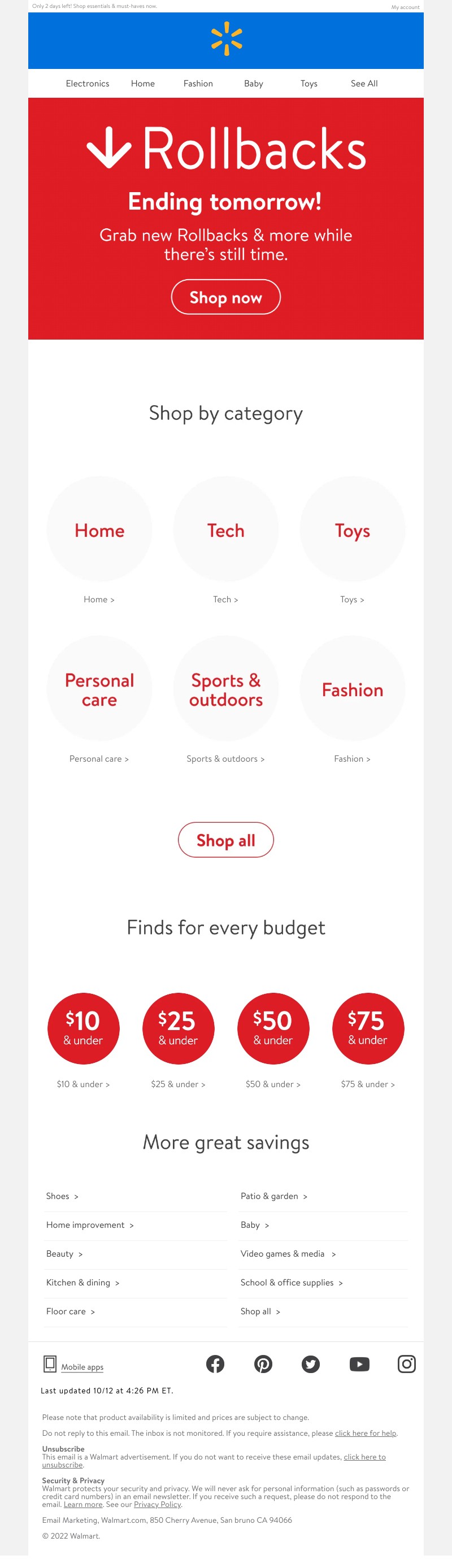Open the Baby navigation link
Screen dimensions: 452x1568
[x=253, y=84]
